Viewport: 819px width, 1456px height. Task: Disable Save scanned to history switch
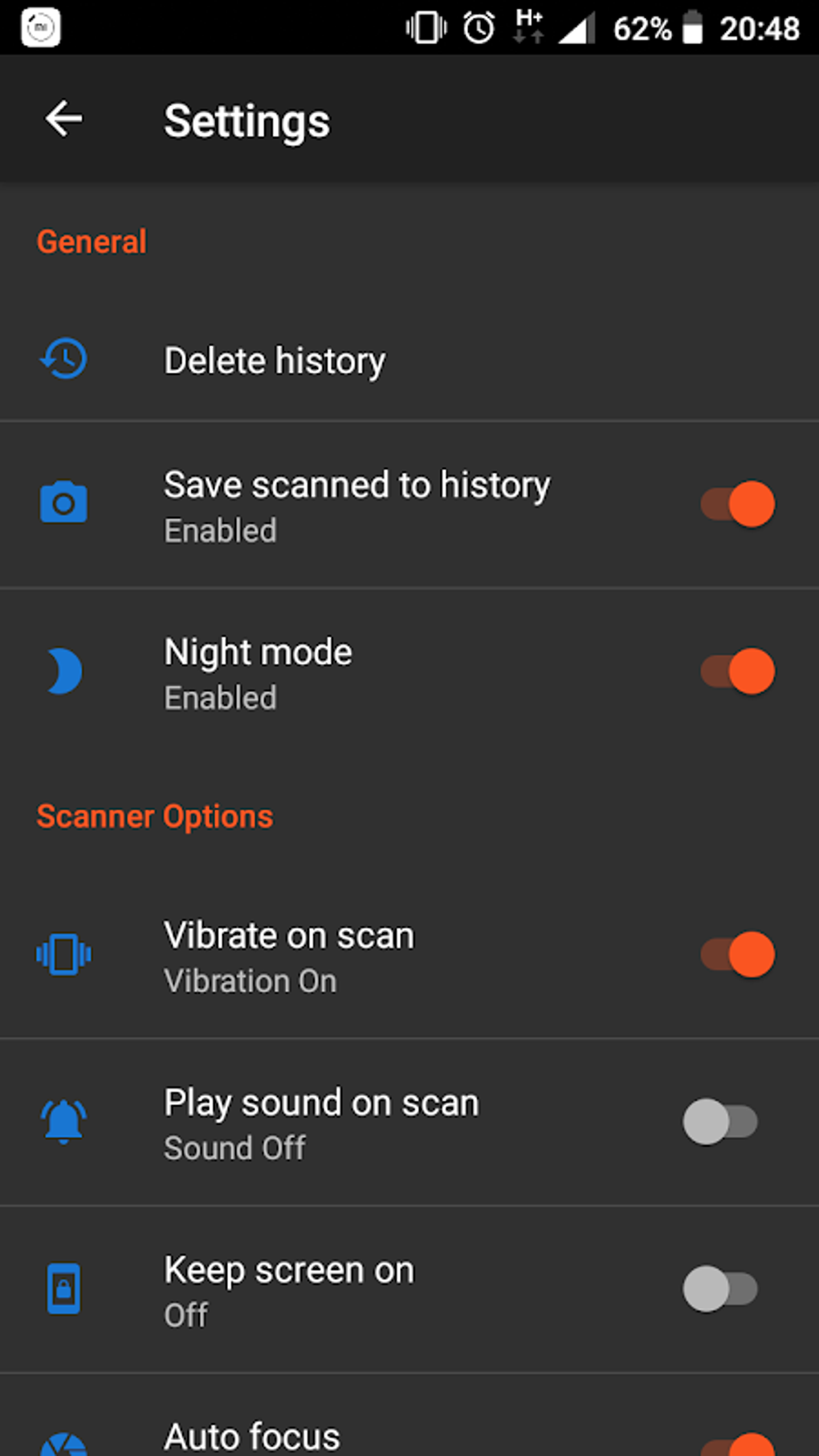coord(737,504)
